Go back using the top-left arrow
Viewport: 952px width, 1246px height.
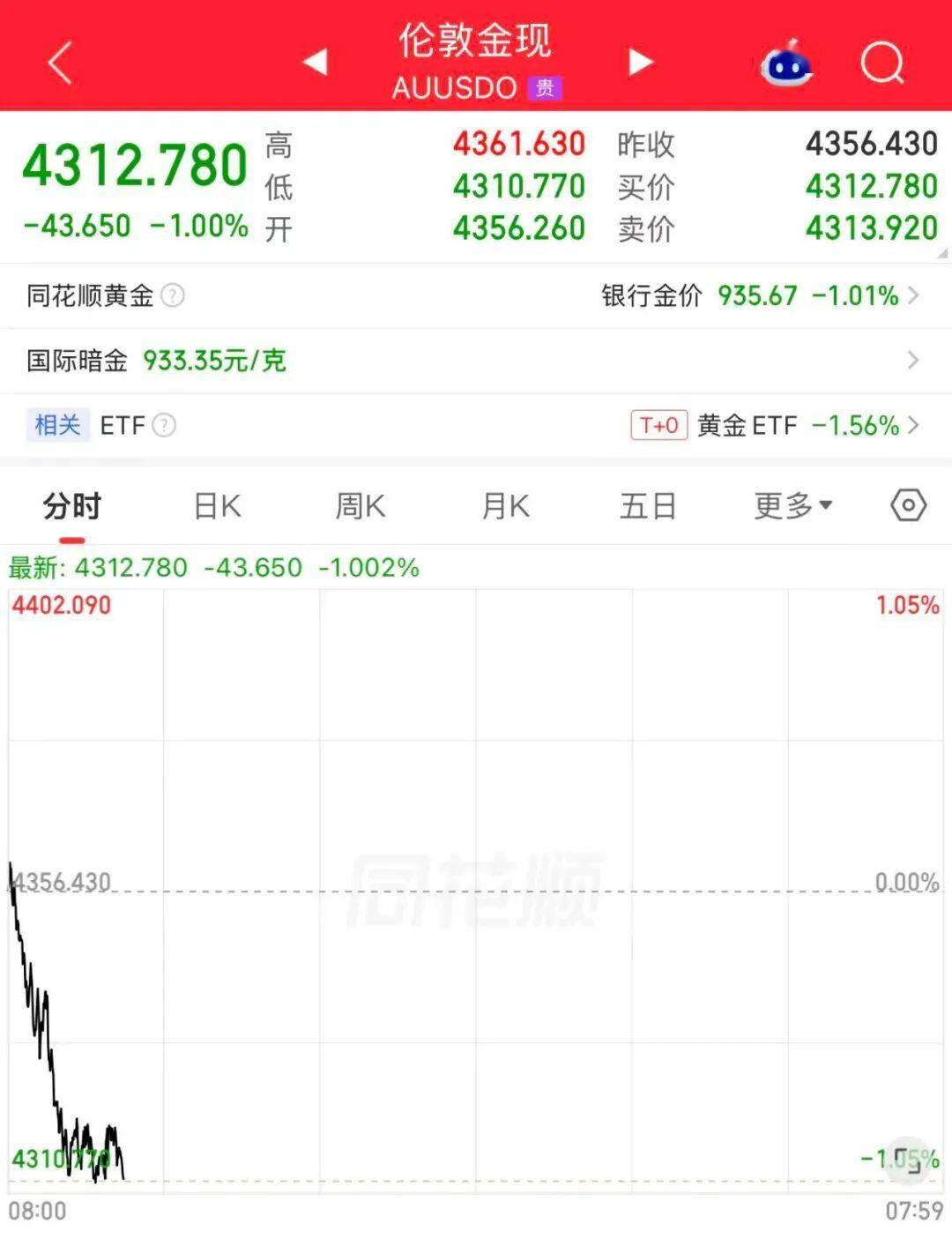60,63
